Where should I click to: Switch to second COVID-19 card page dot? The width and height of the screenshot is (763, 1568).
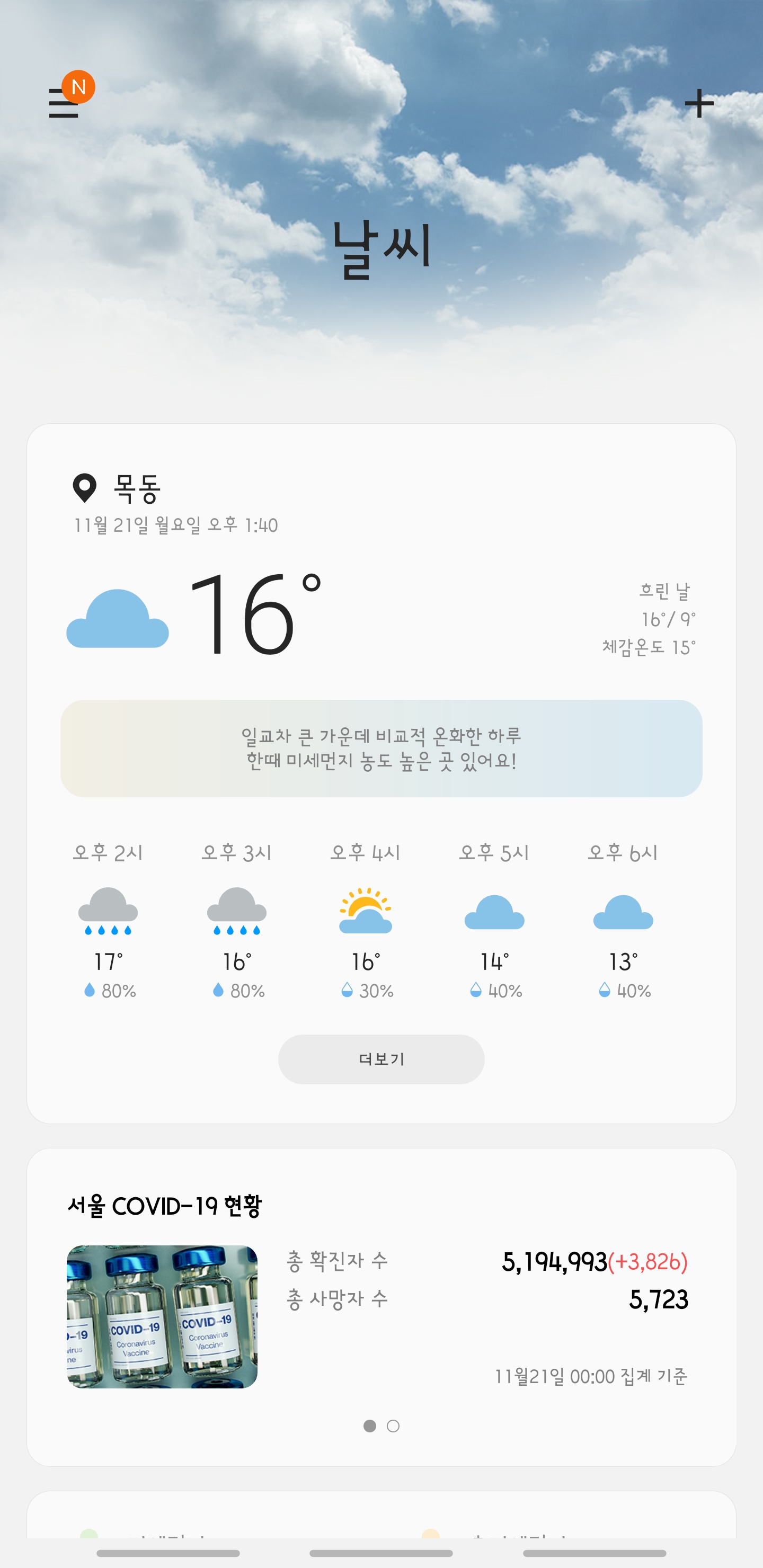[x=393, y=1426]
